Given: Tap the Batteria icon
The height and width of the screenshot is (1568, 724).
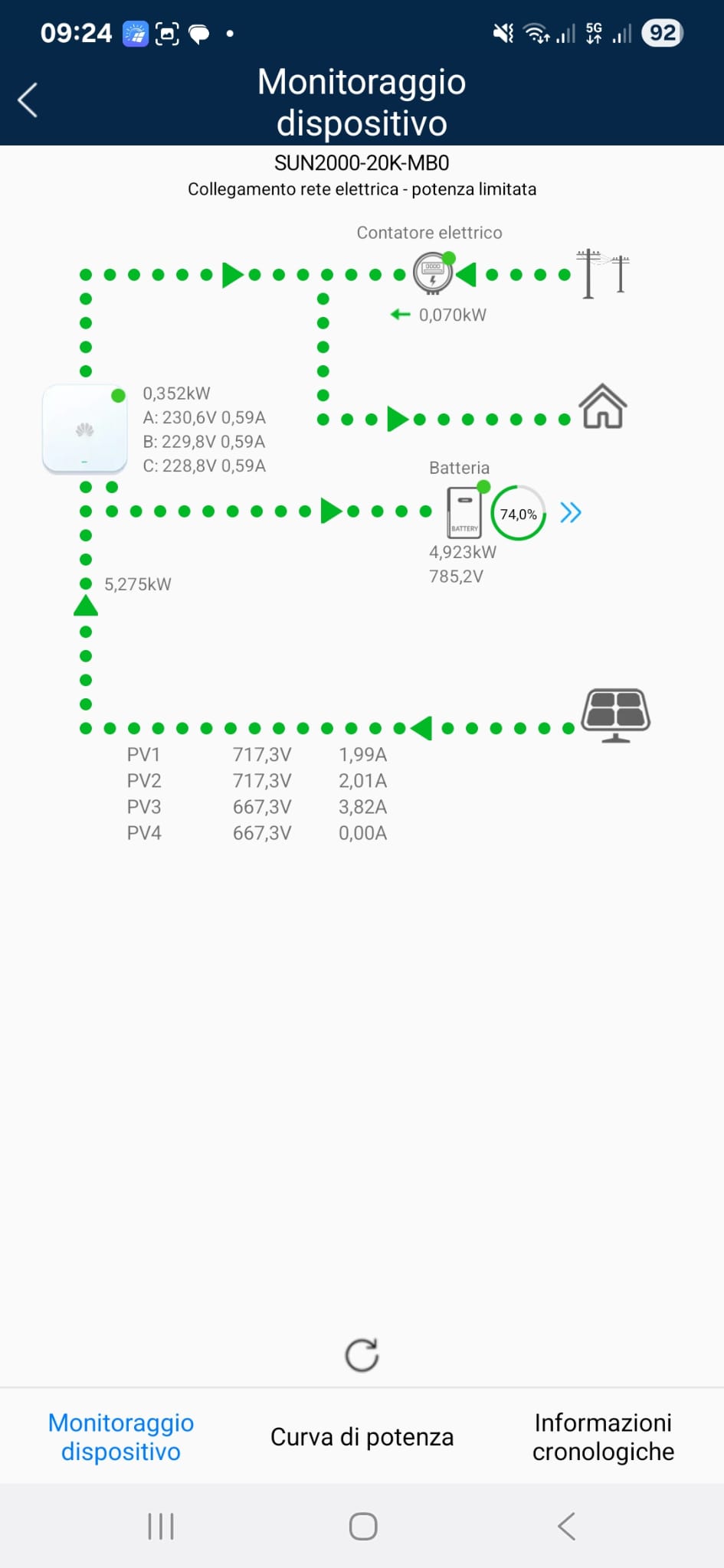Looking at the screenshot, I should 464,512.
